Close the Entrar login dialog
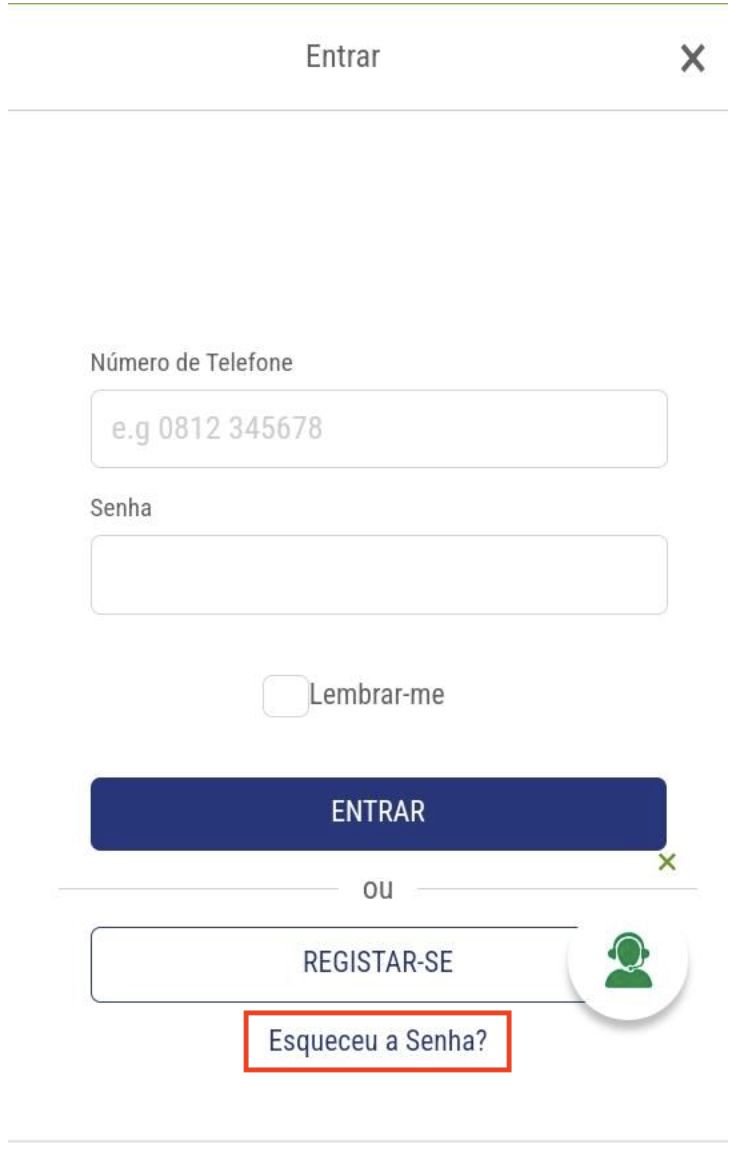The width and height of the screenshot is (732, 1153). pyautogui.click(x=692, y=59)
